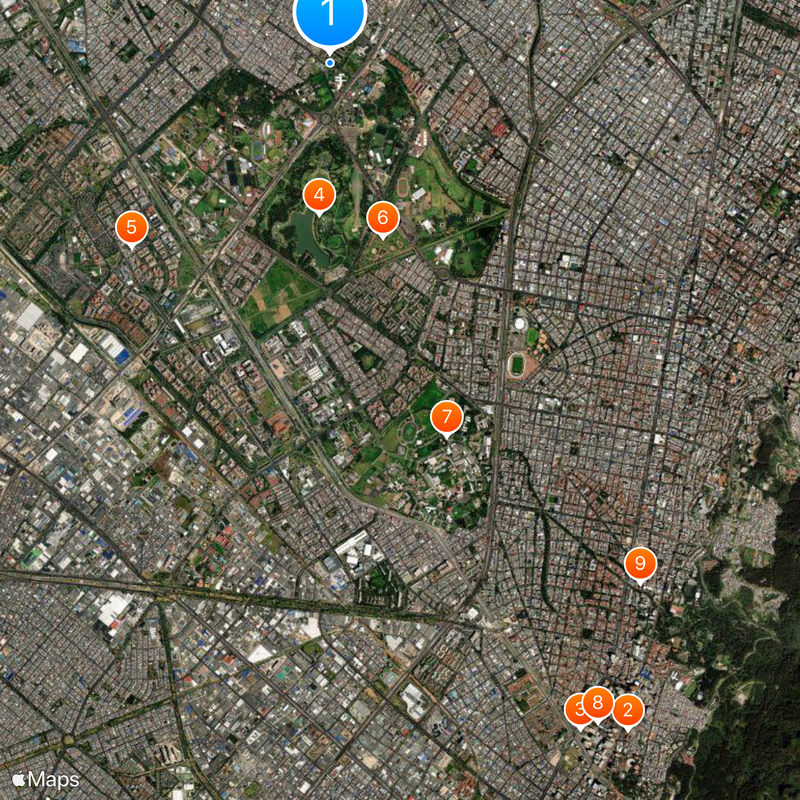Tap the orange pin numbered 9
800x800 pixels.
pos(640,564)
